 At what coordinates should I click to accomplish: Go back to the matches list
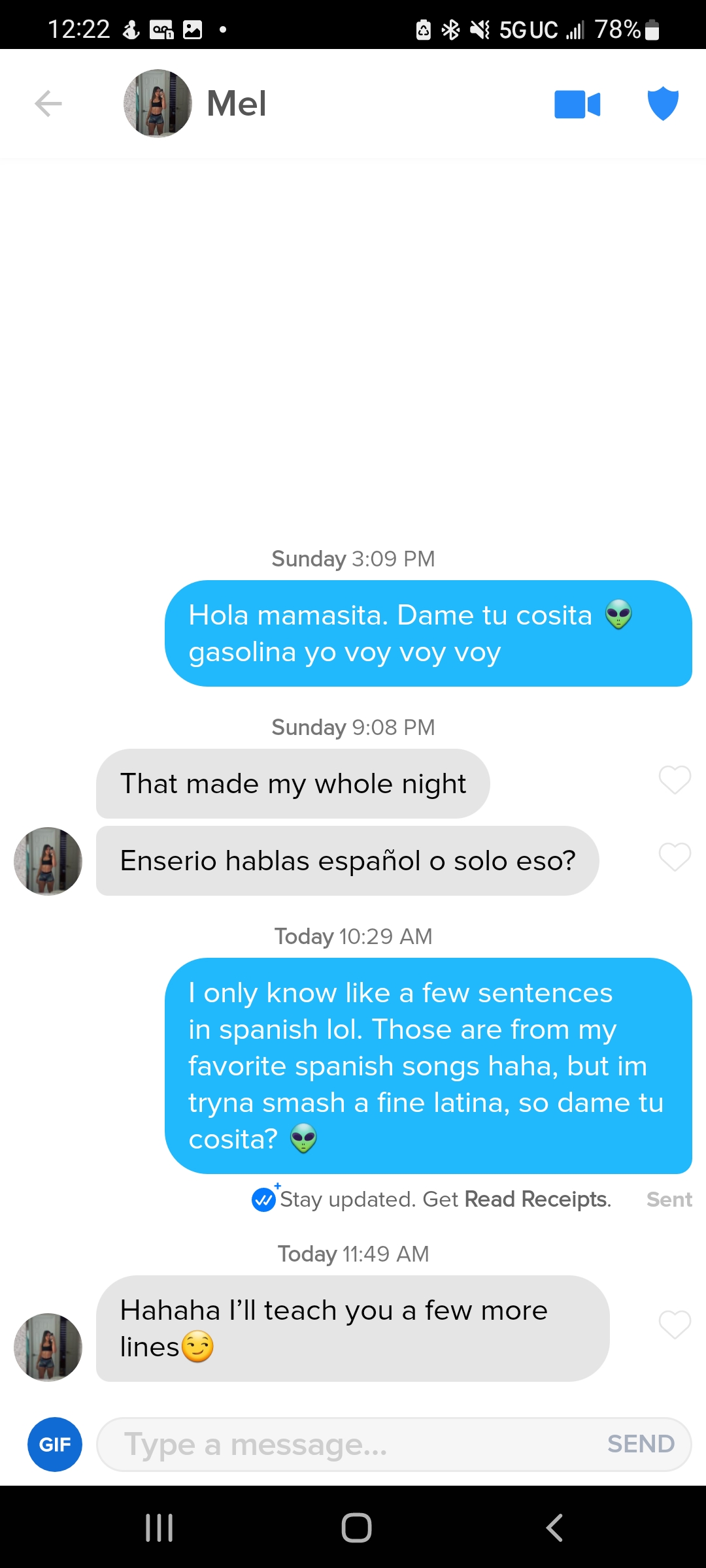pyautogui.click(x=48, y=104)
